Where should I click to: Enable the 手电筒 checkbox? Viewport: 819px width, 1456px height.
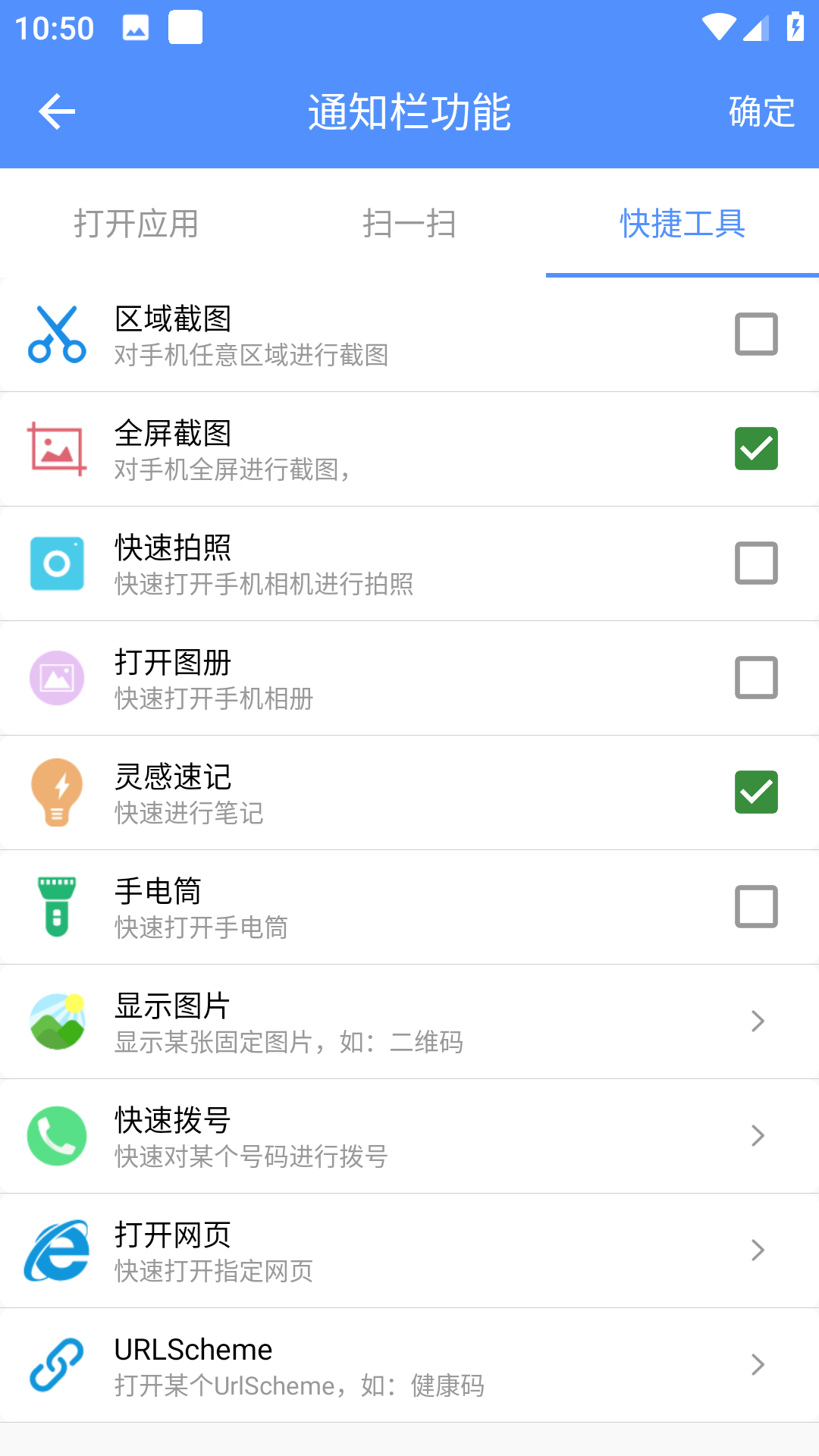756,907
